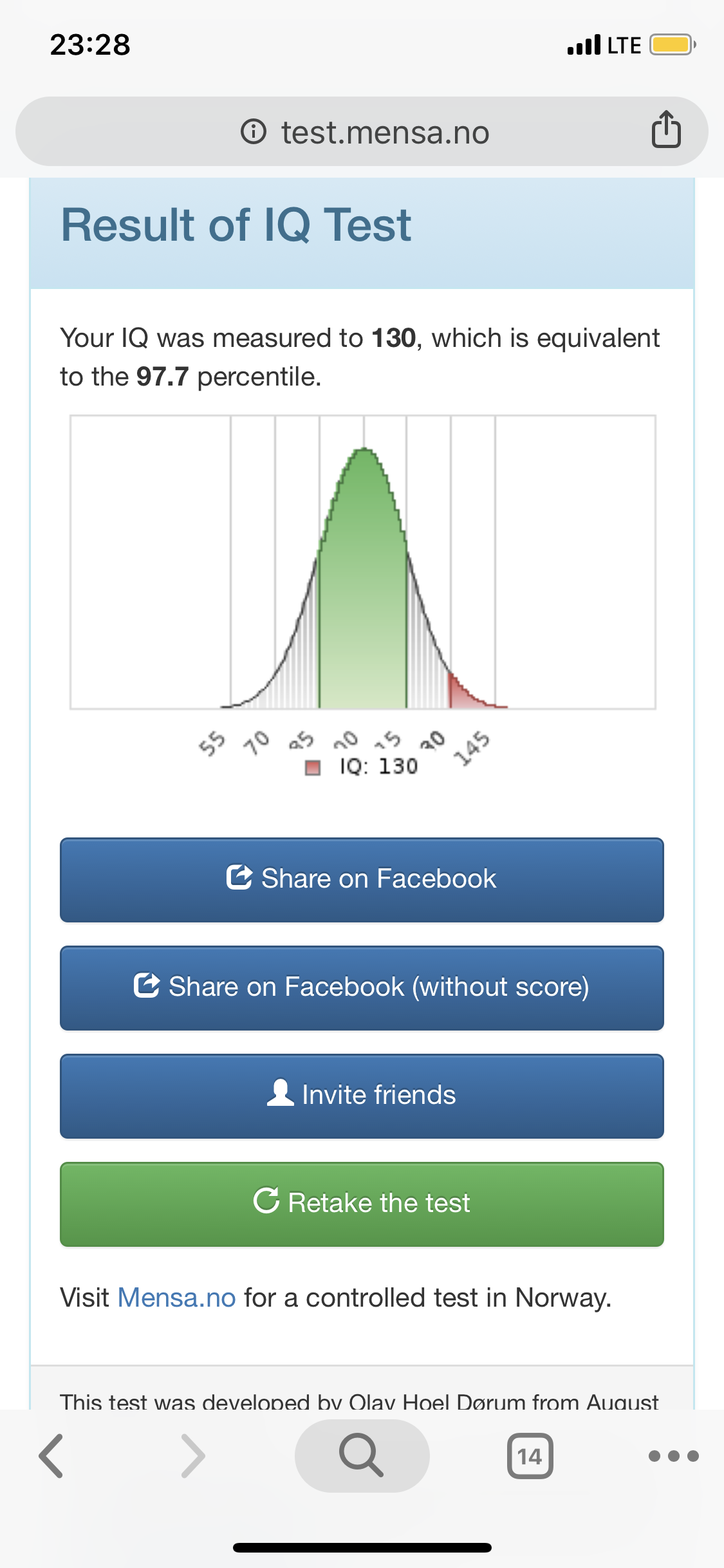Share on Facebook with score
The height and width of the screenshot is (1568, 724).
click(x=362, y=880)
